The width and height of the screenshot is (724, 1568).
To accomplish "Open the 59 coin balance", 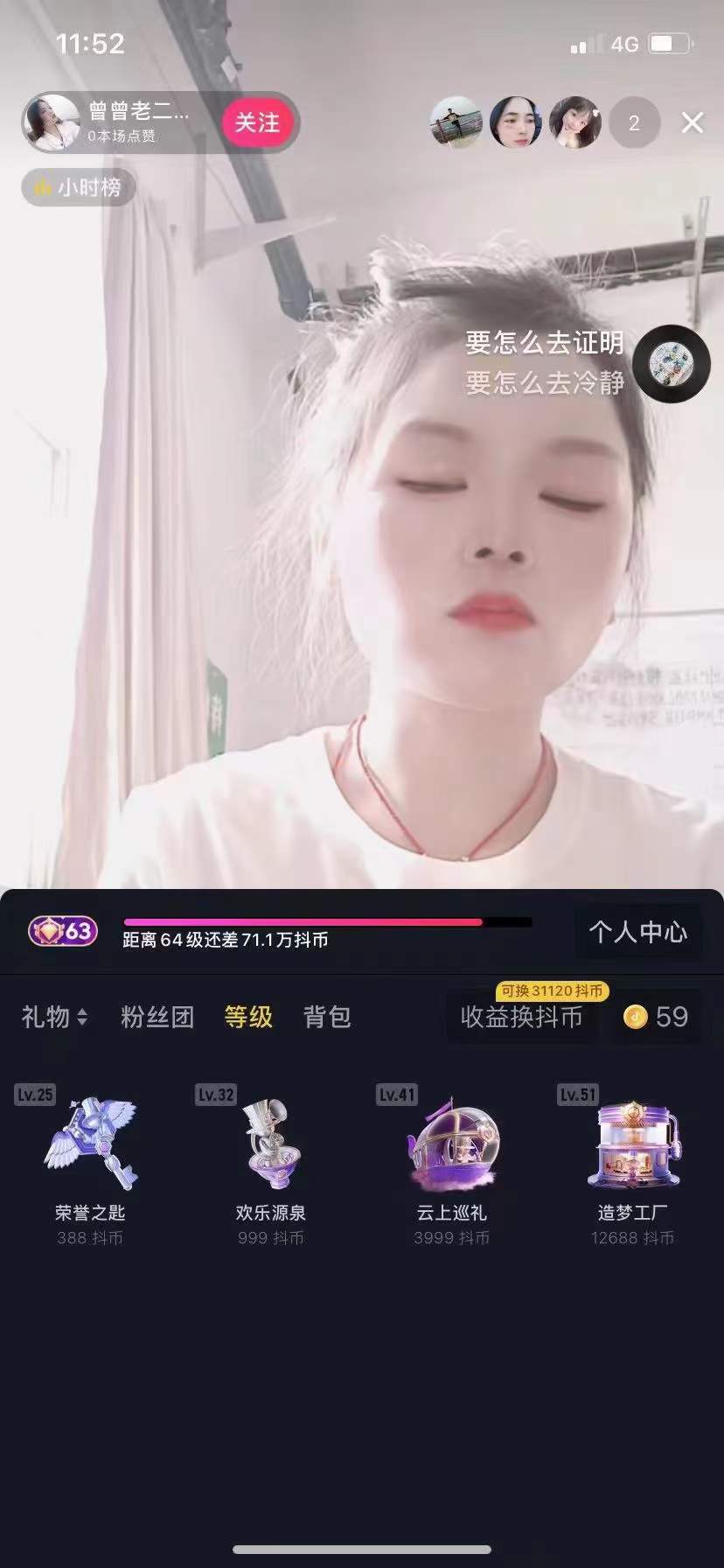I will [x=656, y=1017].
